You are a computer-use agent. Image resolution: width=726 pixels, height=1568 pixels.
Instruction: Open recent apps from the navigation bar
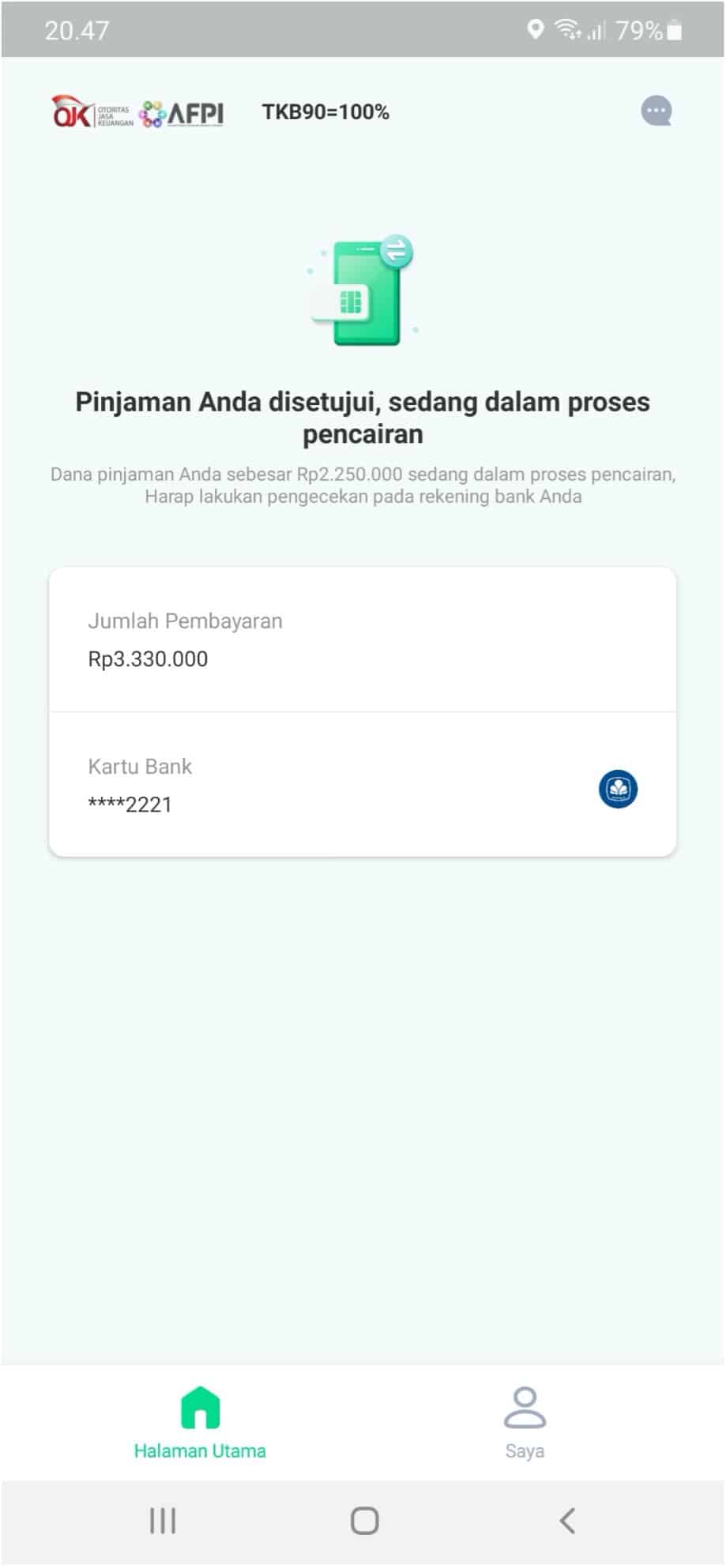click(163, 1521)
